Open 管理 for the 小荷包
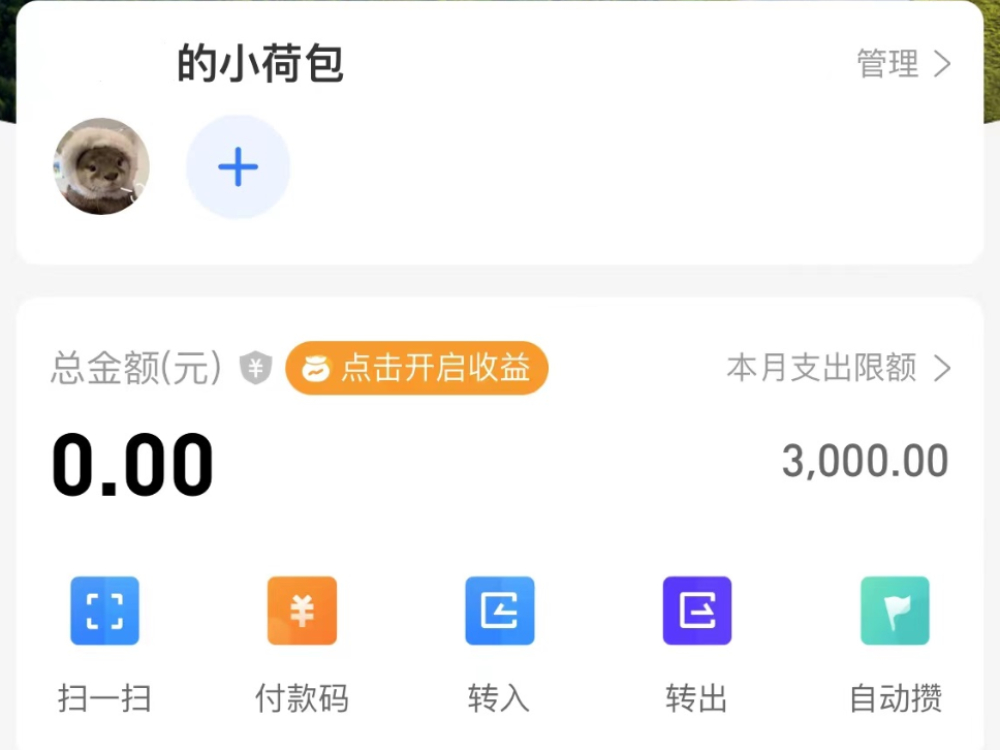The width and height of the screenshot is (1000, 750). 903,65
